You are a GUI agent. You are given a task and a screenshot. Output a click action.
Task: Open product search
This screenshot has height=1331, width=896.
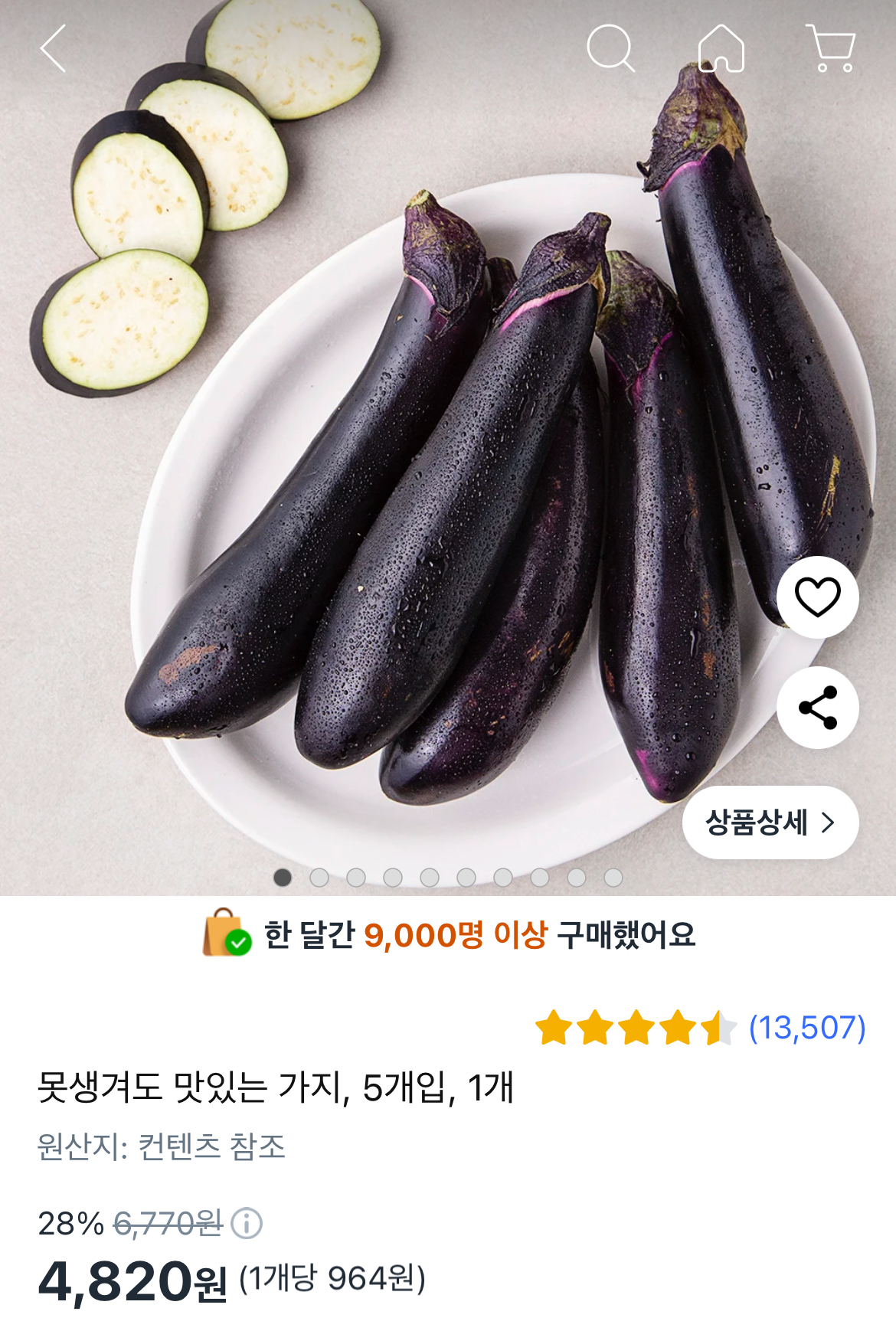click(610, 49)
